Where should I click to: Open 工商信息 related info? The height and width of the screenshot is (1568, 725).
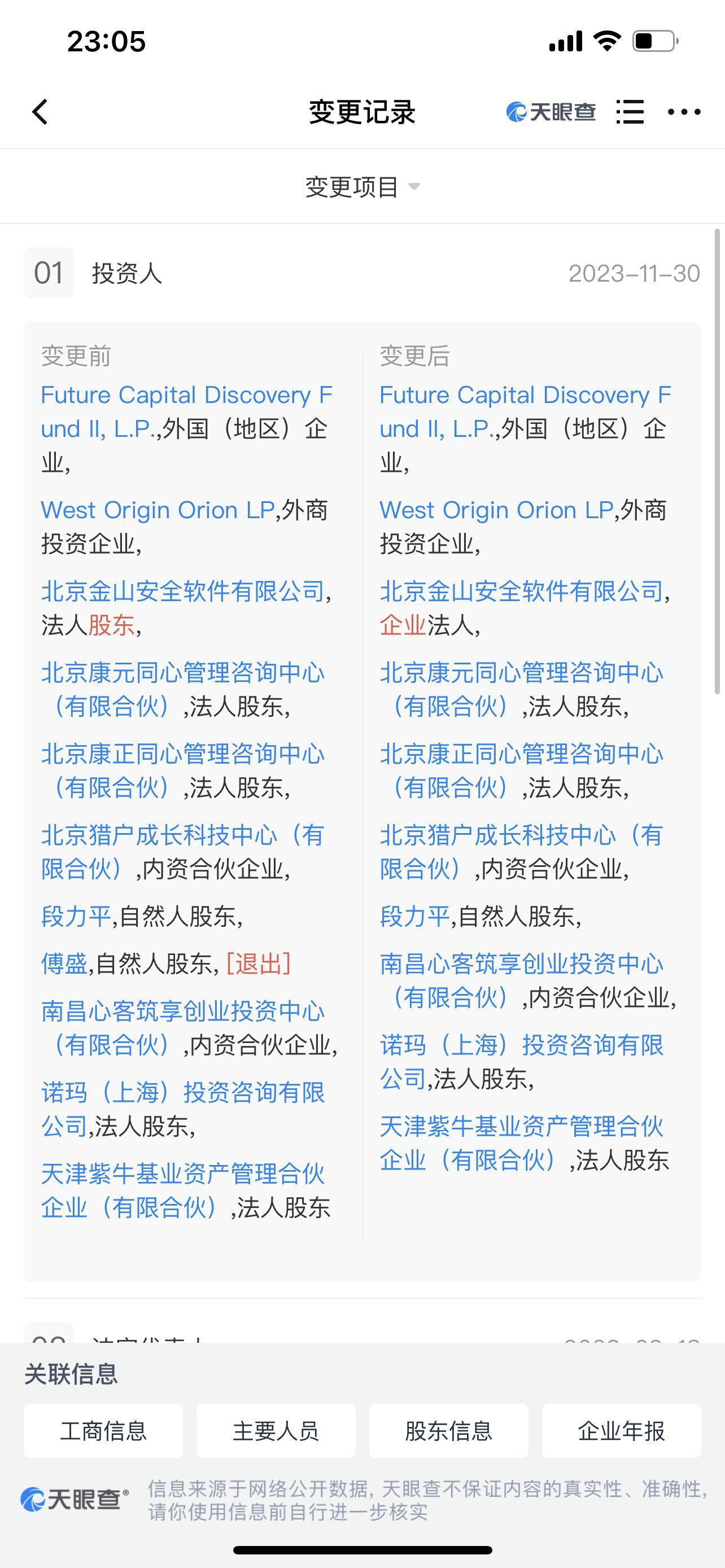(x=103, y=1431)
